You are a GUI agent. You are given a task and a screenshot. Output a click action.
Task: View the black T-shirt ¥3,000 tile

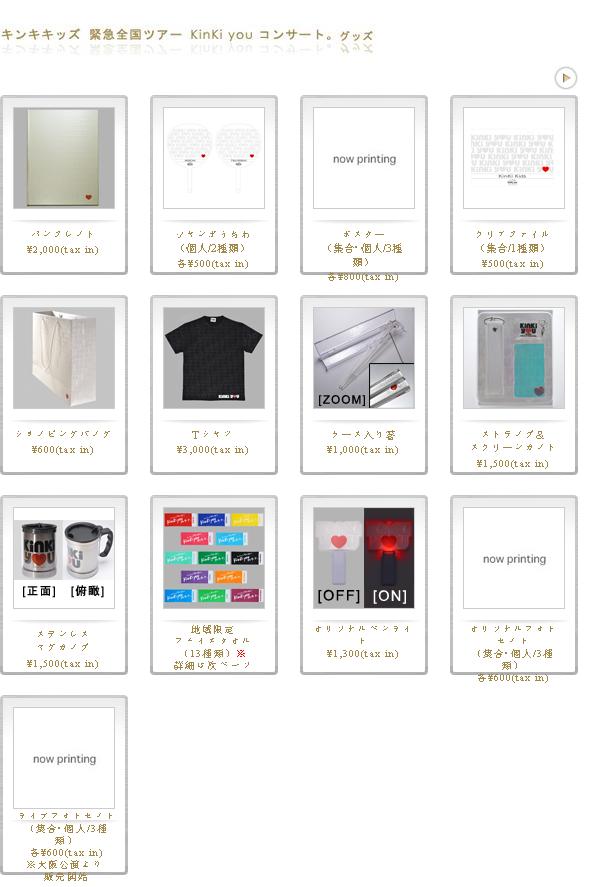pos(214,358)
